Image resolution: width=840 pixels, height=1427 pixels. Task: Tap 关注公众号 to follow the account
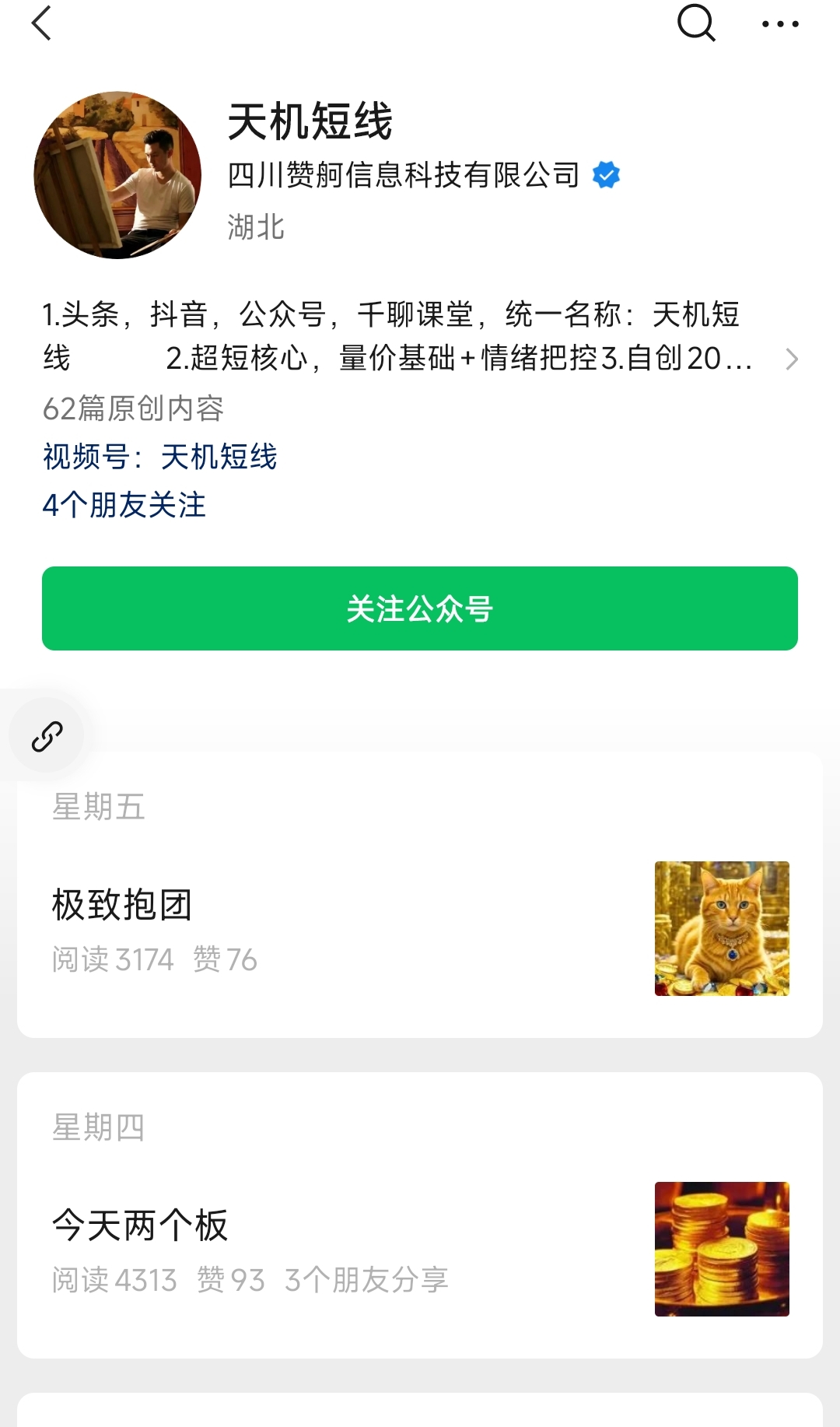pyautogui.click(x=420, y=608)
